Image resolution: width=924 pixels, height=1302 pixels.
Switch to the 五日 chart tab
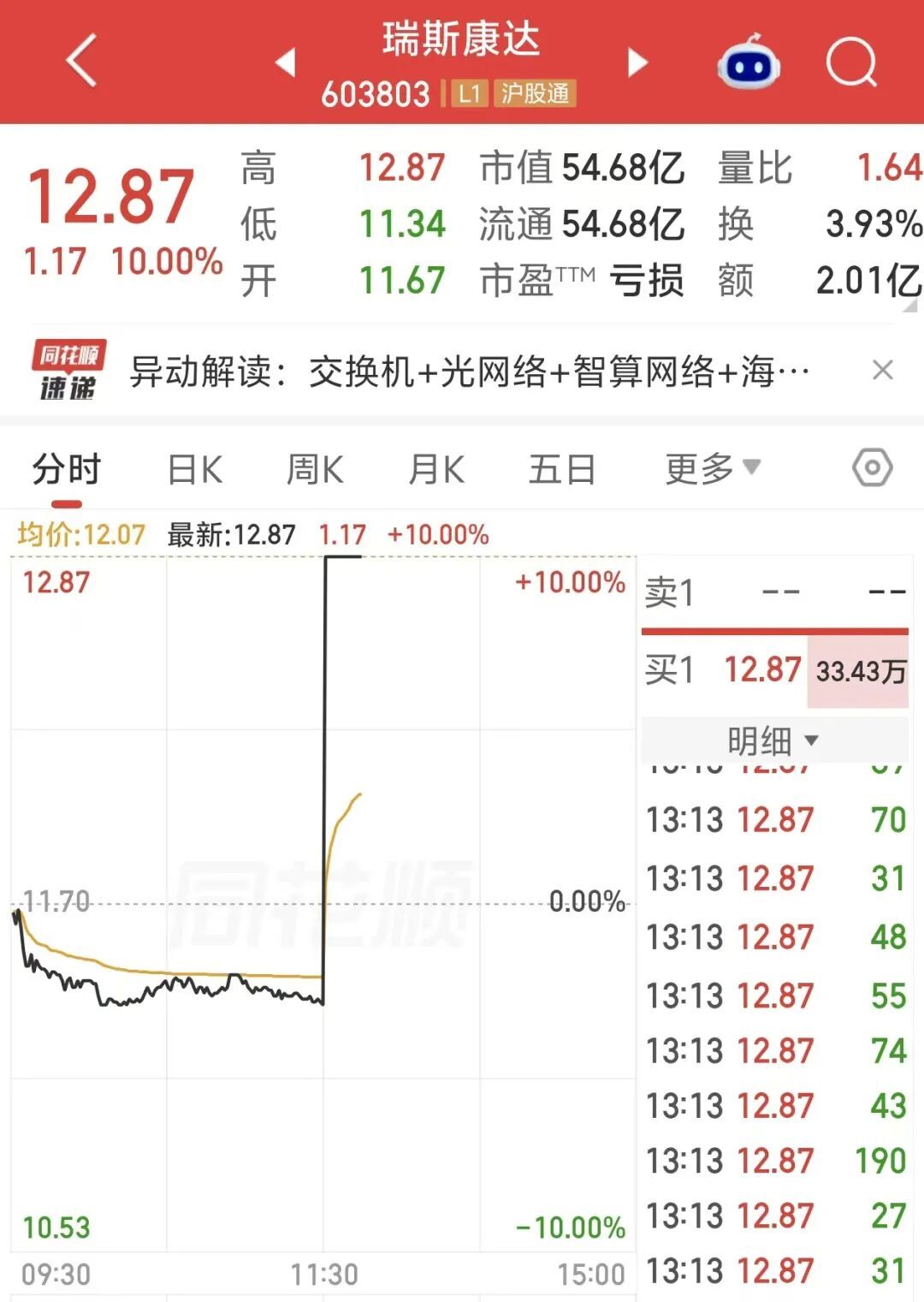562,469
